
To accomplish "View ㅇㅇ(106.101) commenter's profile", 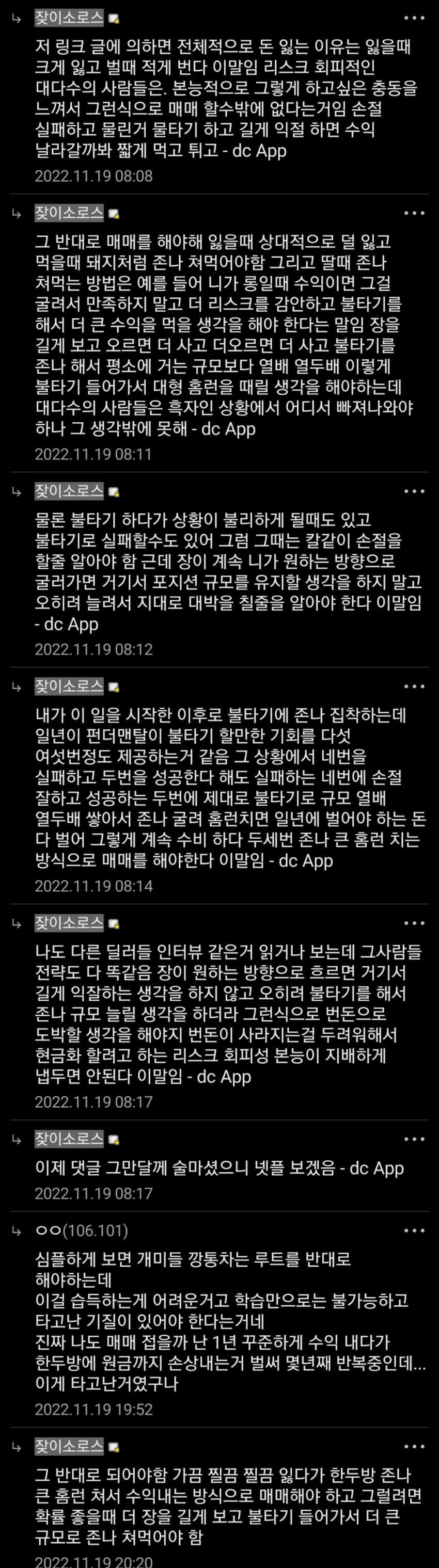I will [81, 1231].
